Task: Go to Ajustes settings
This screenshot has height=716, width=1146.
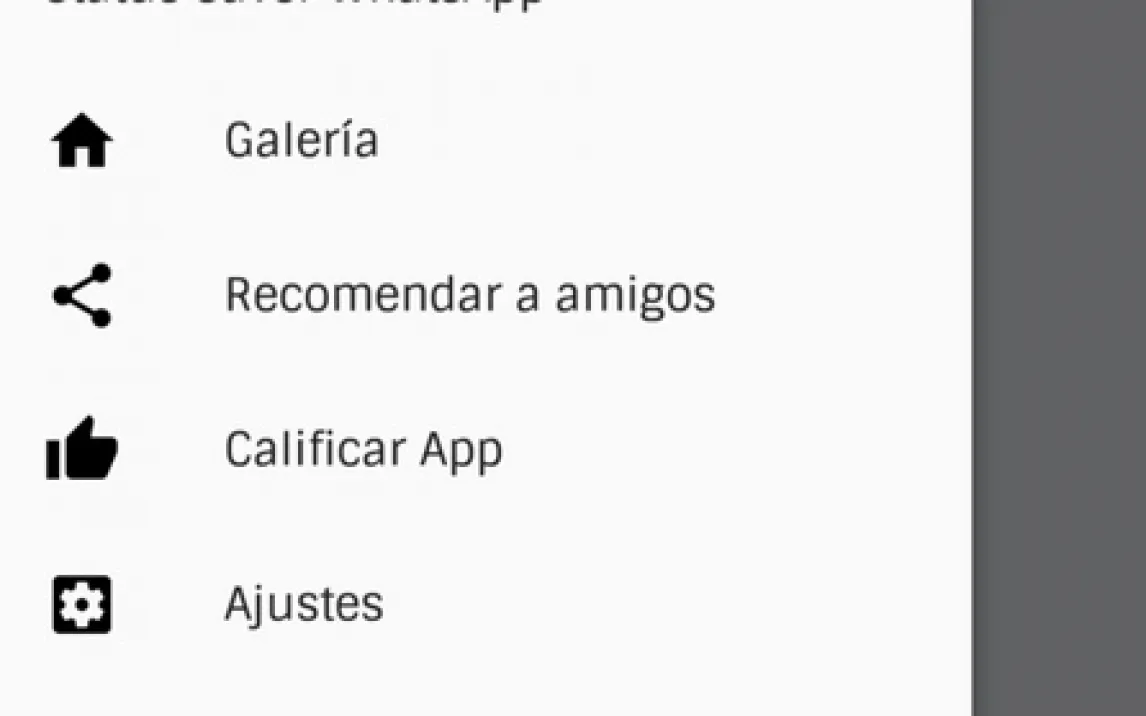Action: click(x=303, y=604)
